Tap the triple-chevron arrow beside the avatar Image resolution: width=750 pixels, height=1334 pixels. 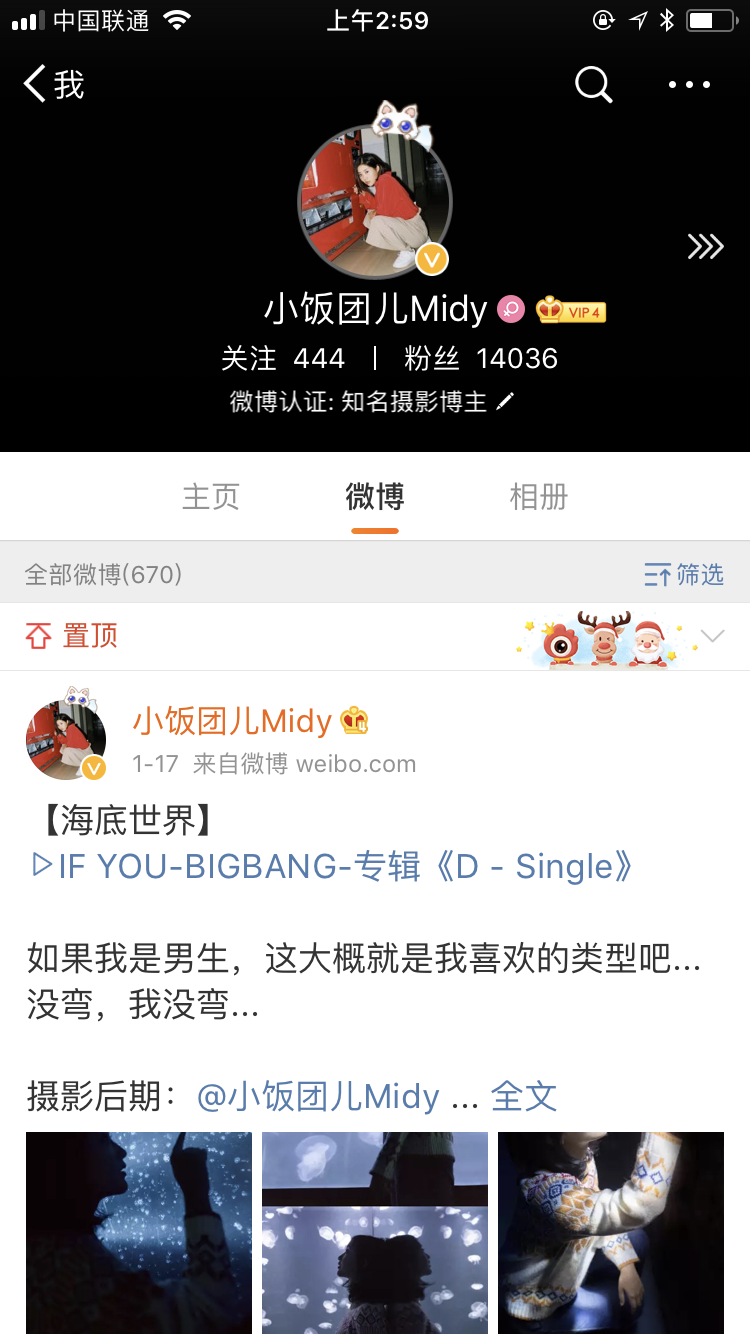(705, 247)
